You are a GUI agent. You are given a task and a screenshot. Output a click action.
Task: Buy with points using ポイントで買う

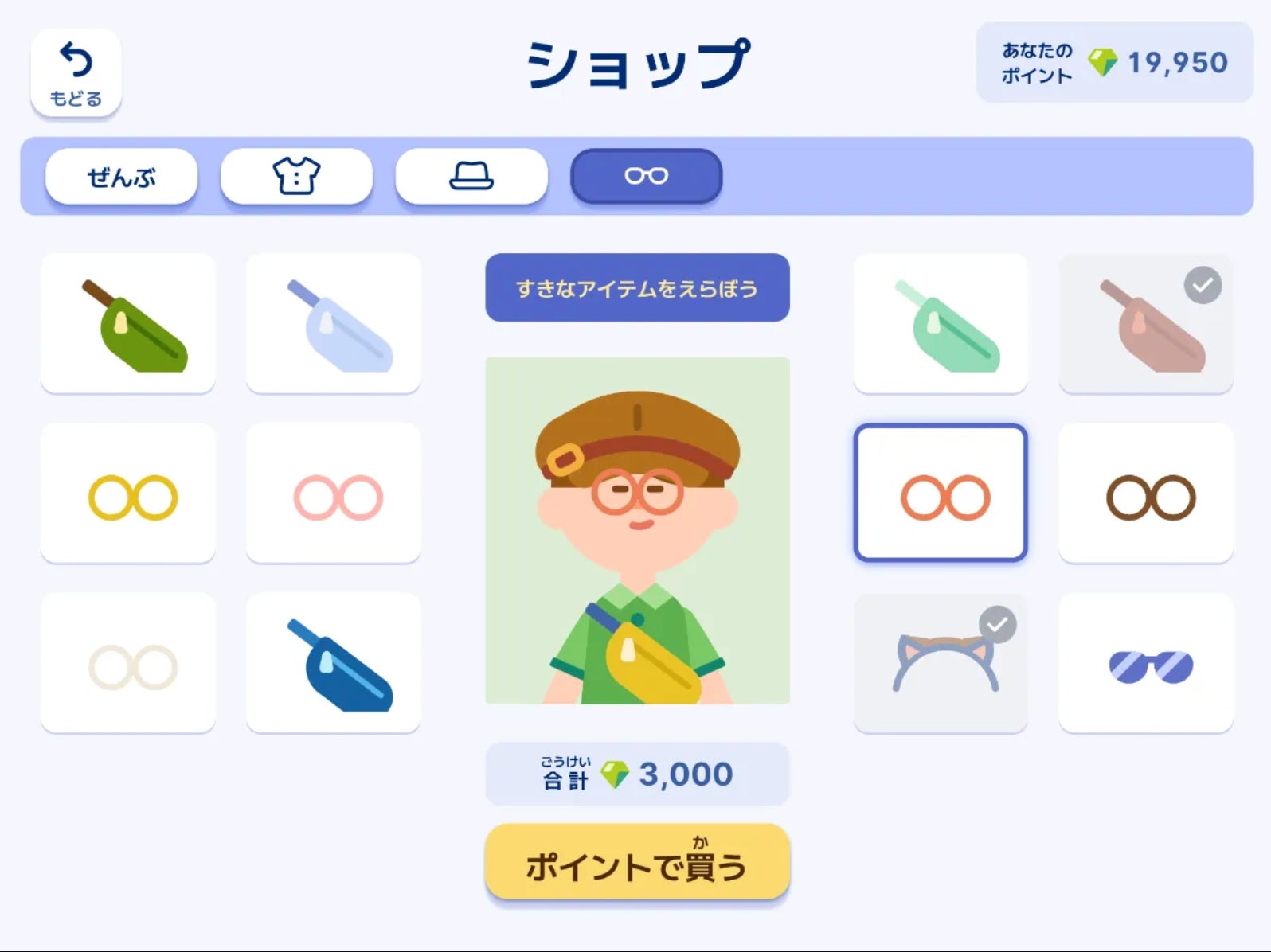(x=637, y=863)
